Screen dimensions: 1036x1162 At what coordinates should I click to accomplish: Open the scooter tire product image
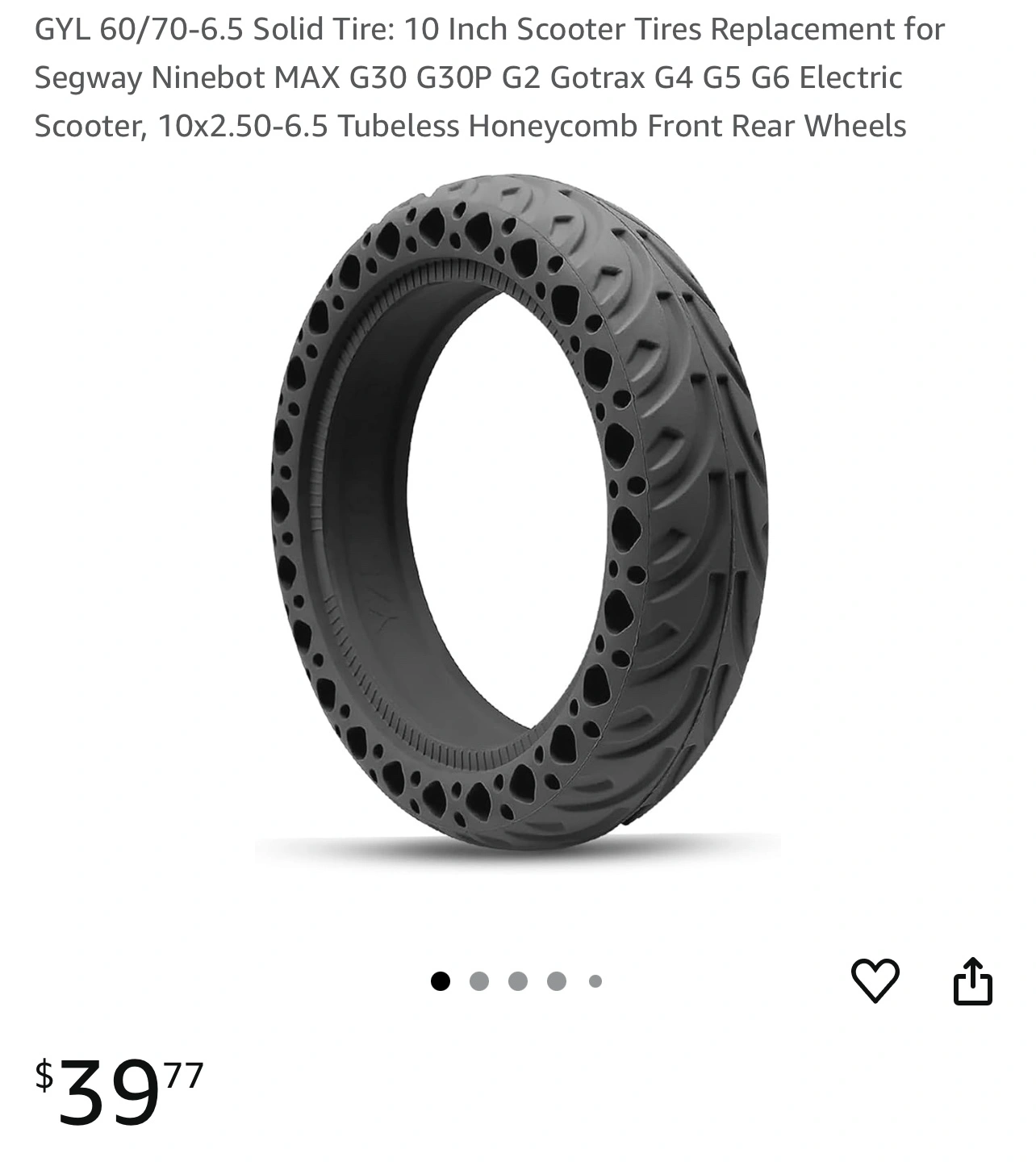518,516
